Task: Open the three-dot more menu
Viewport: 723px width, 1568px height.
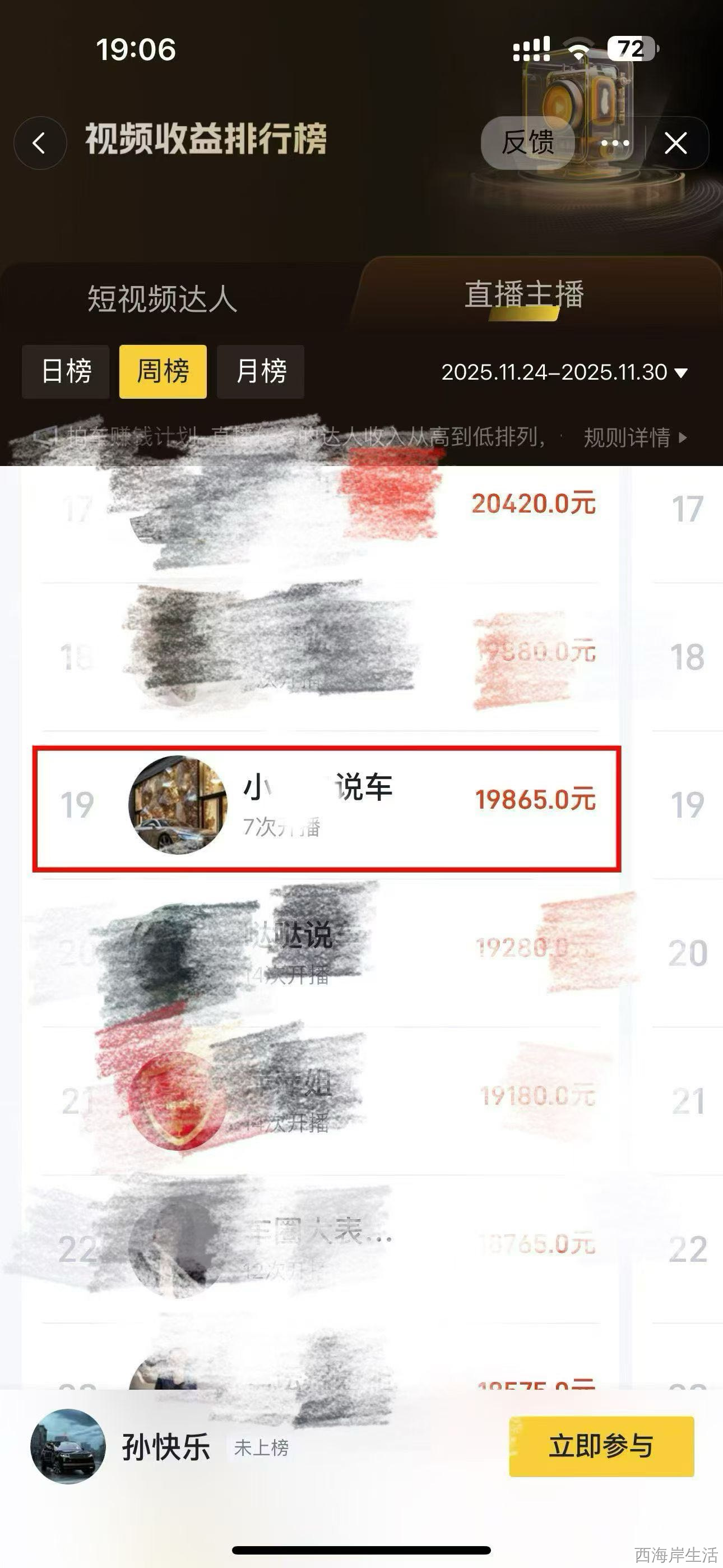Action: (x=615, y=143)
